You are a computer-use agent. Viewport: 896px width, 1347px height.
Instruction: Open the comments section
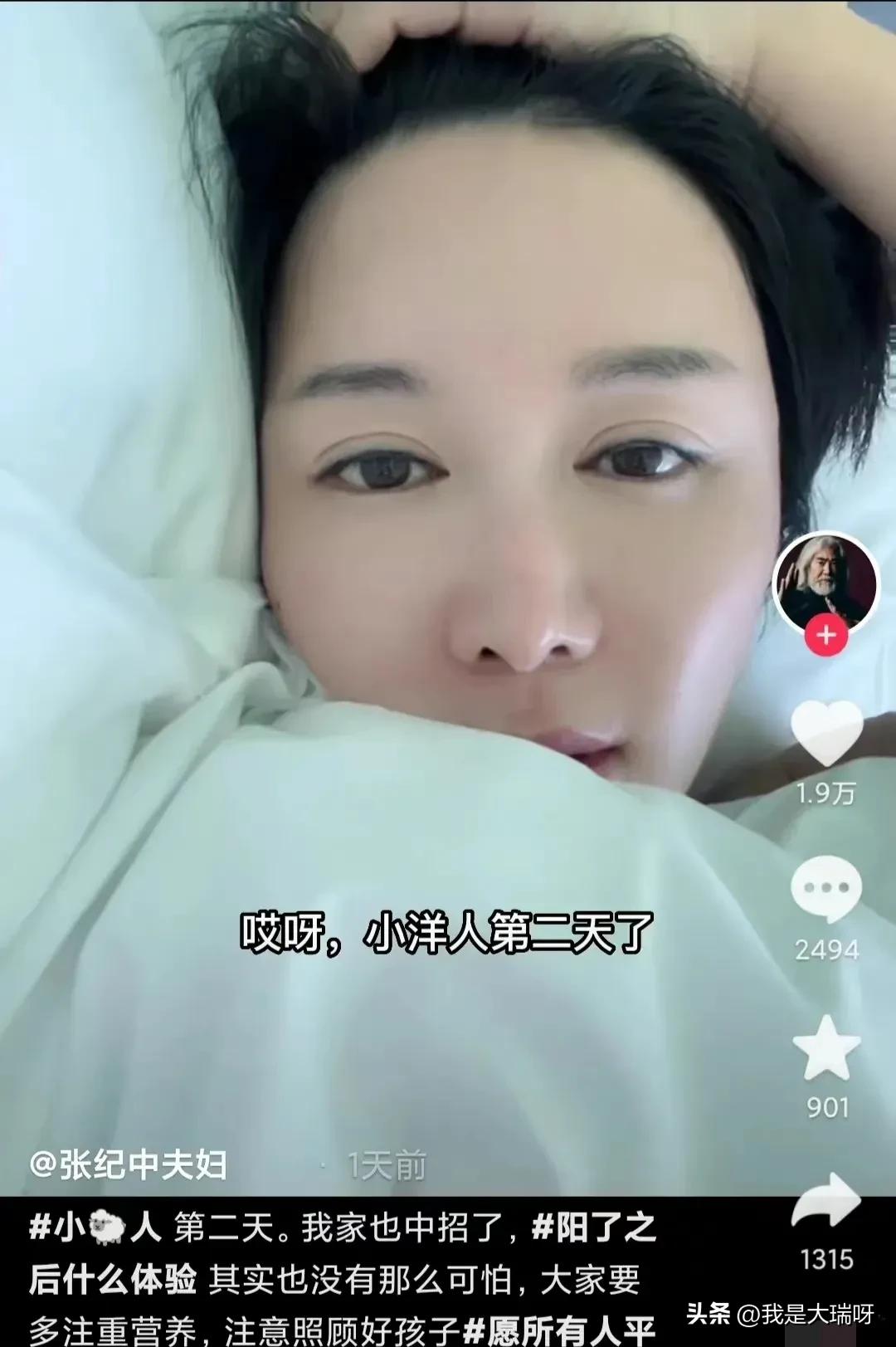(x=826, y=890)
